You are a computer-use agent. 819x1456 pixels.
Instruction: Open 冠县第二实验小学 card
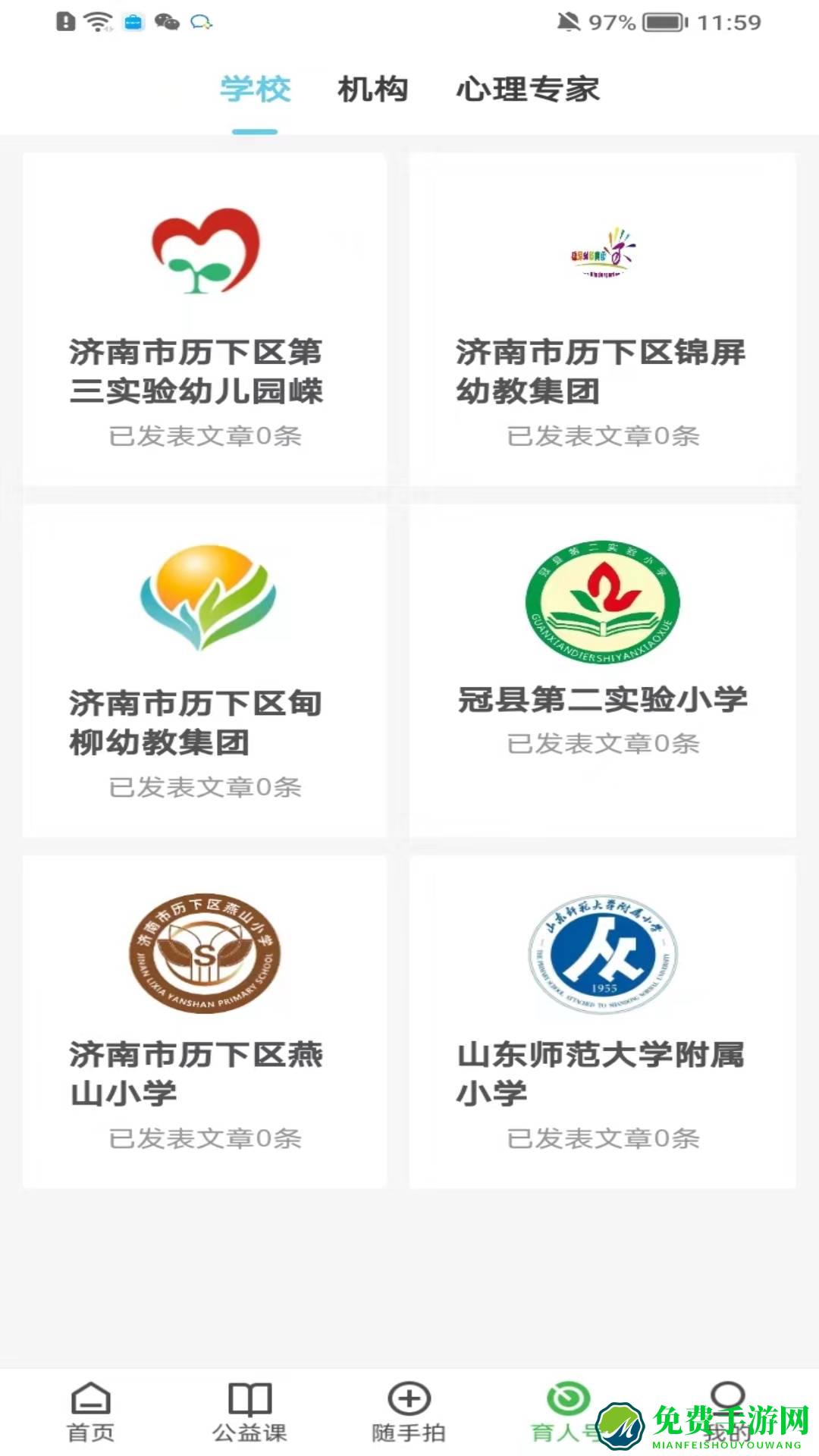click(x=602, y=670)
